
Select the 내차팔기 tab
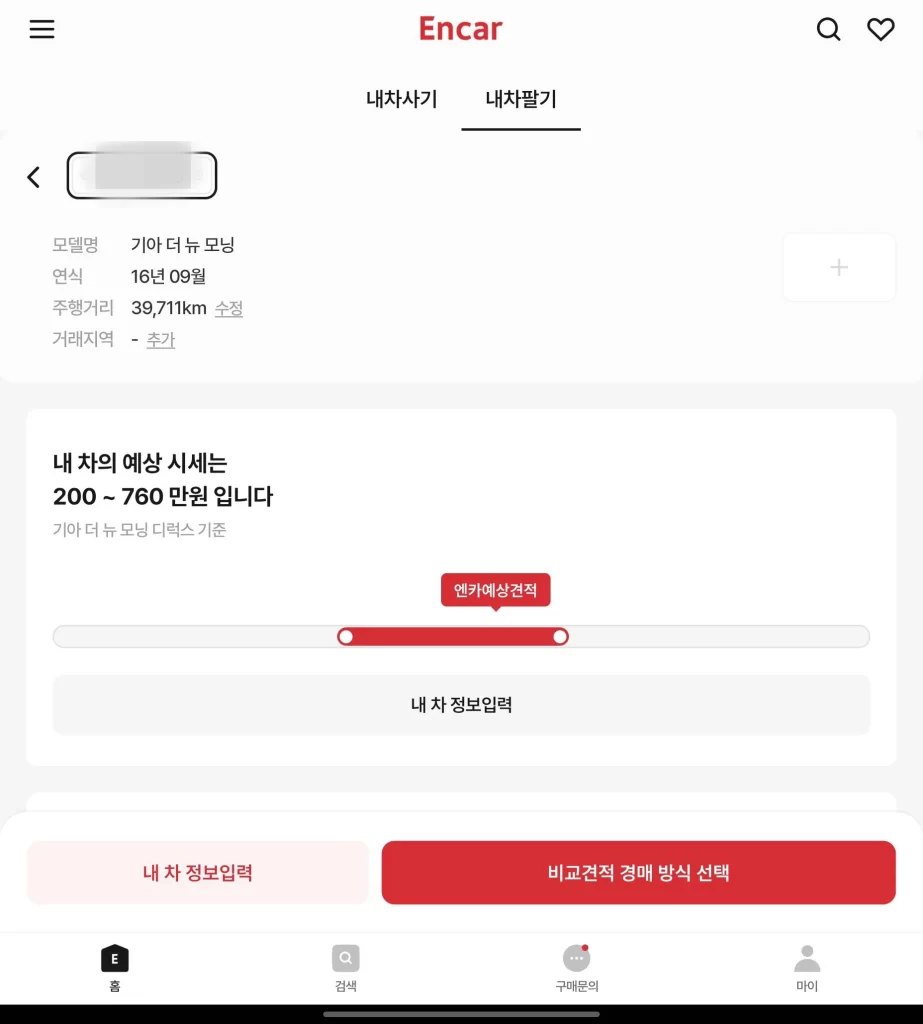[521, 99]
